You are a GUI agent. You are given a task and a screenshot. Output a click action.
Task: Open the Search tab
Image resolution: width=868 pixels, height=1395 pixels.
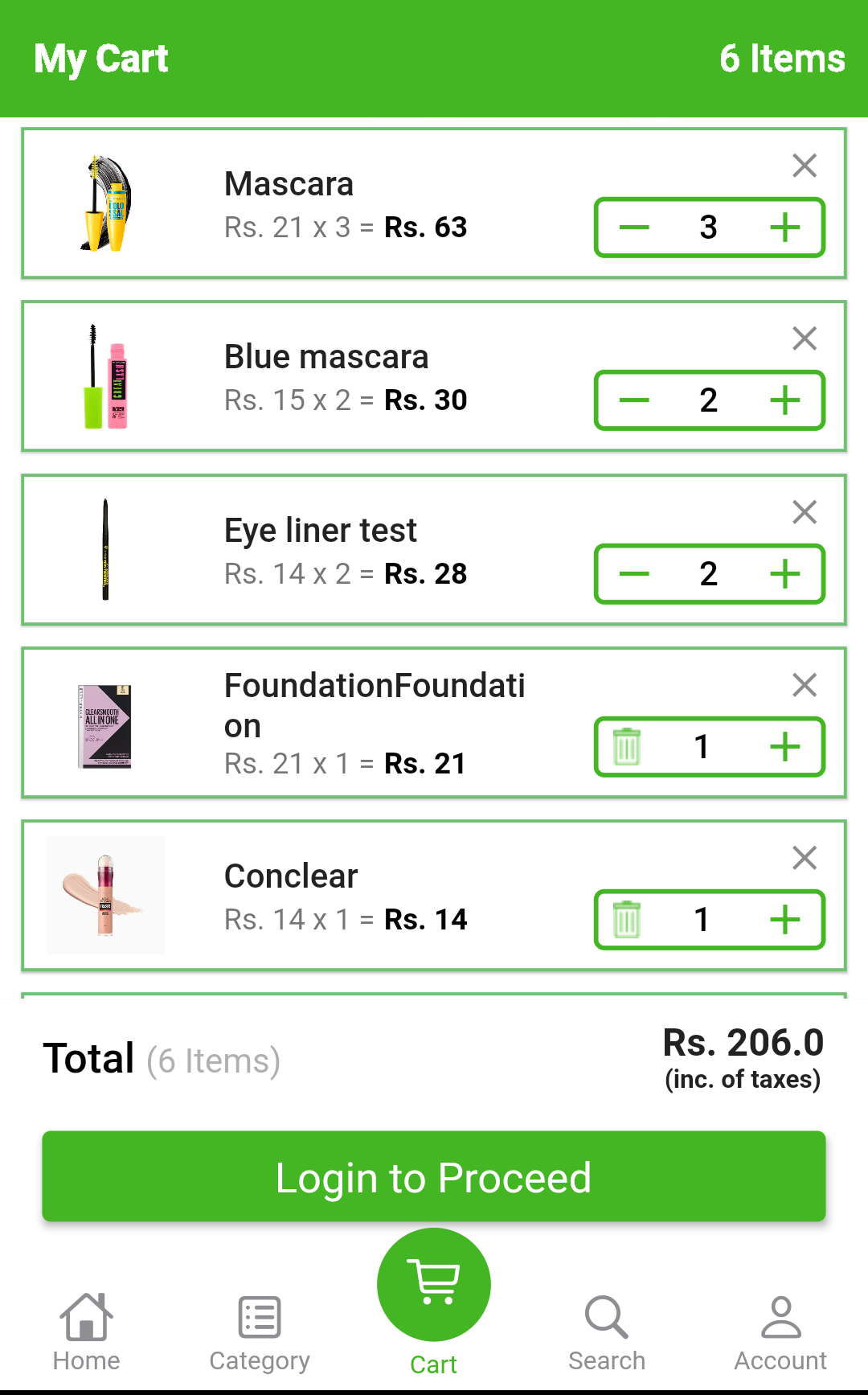pyautogui.click(x=607, y=1331)
